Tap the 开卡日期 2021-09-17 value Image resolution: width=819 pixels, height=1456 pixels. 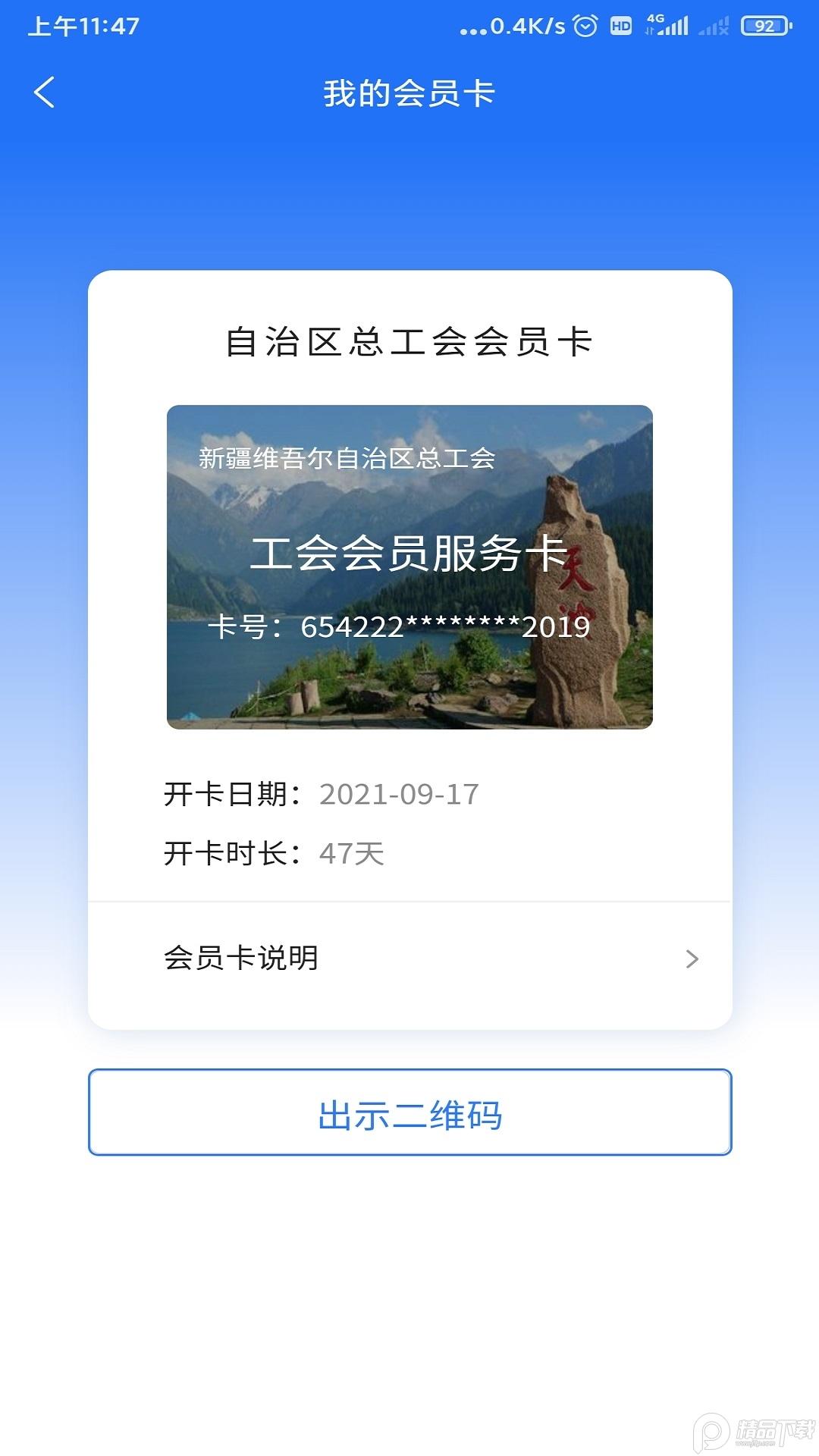click(x=398, y=794)
